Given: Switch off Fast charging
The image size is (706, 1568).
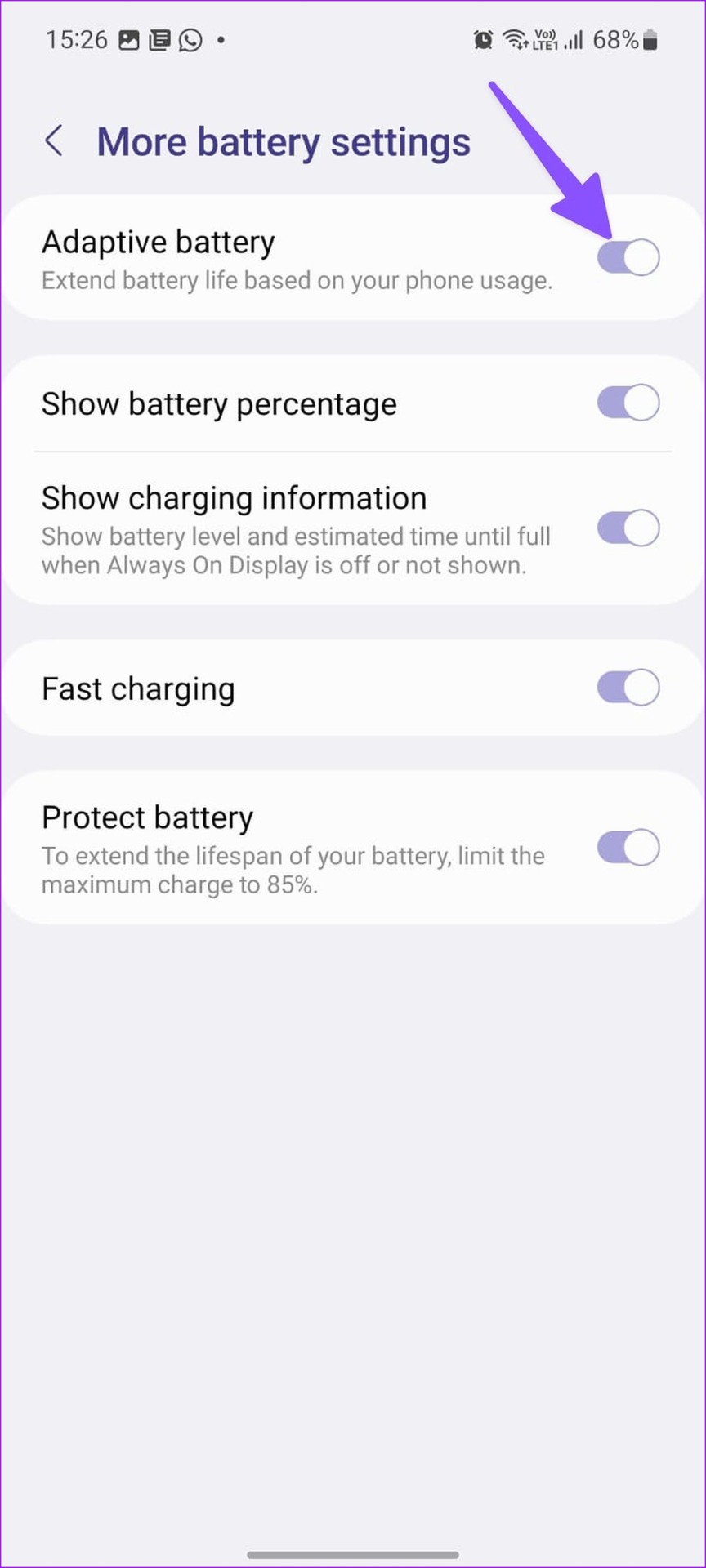Looking at the screenshot, I should [x=628, y=688].
